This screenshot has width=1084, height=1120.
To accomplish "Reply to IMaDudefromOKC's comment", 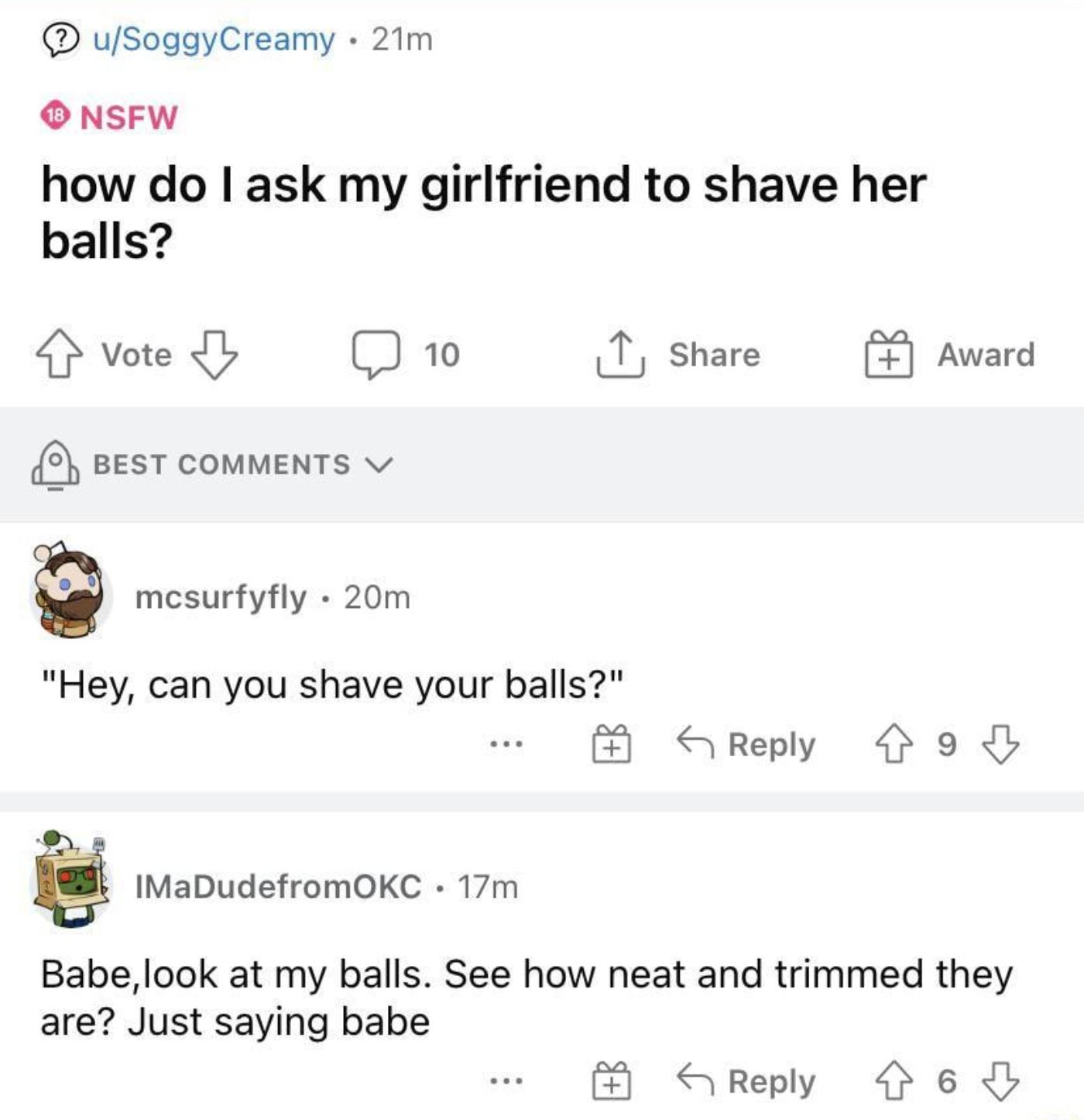I will click(748, 1081).
